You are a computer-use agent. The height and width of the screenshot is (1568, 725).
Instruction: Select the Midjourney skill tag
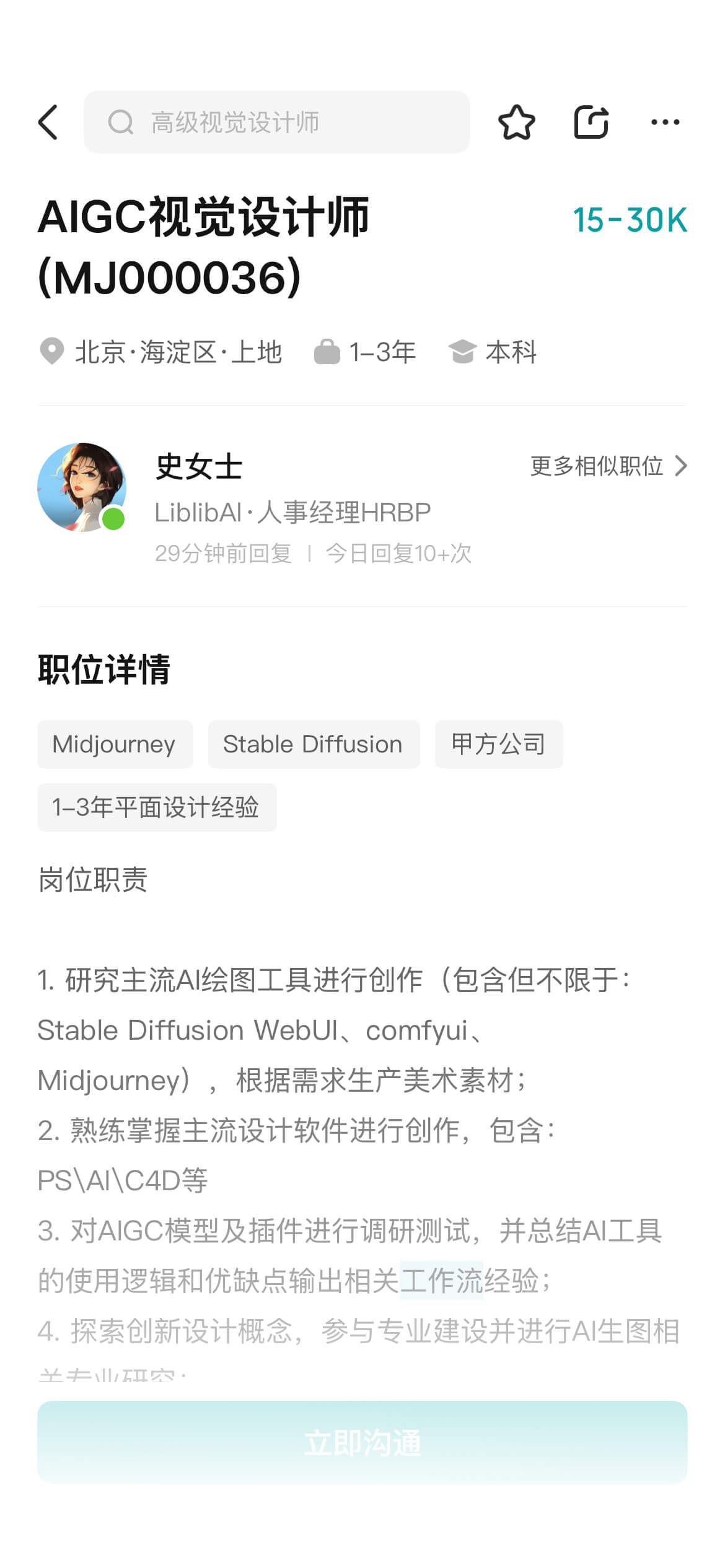pyautogui.click(x=115, y=744)
